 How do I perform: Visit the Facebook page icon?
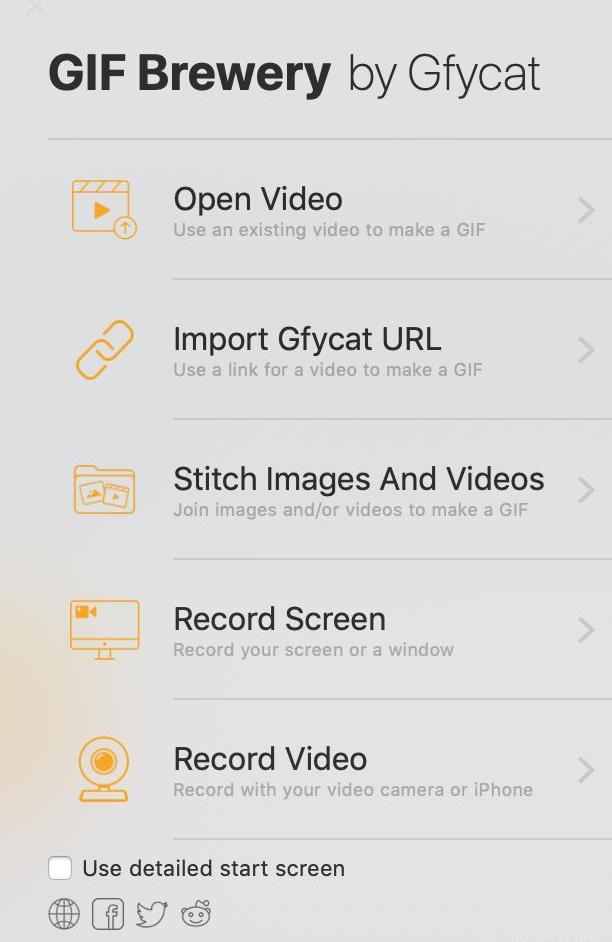[x=108, y=914]
